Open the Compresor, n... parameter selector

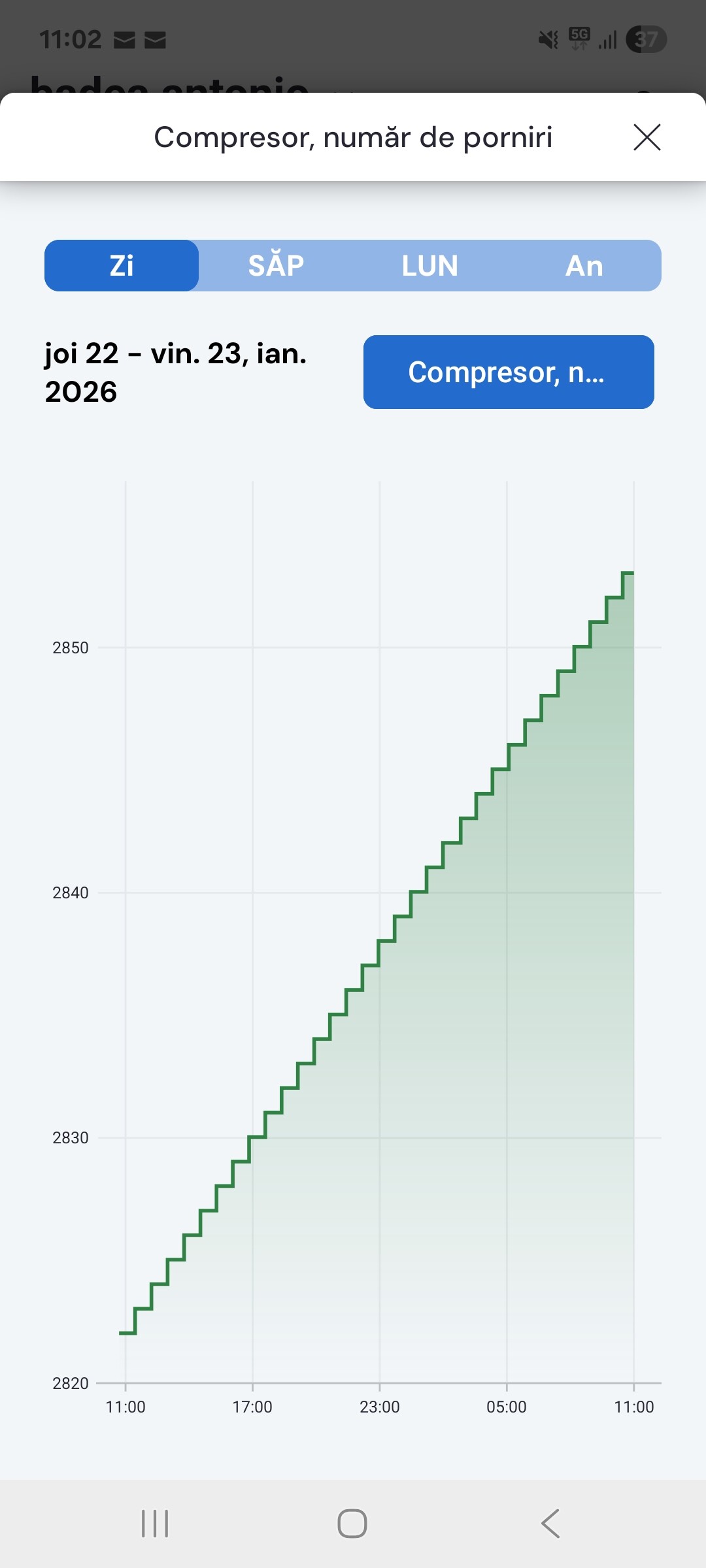point(509,372)
